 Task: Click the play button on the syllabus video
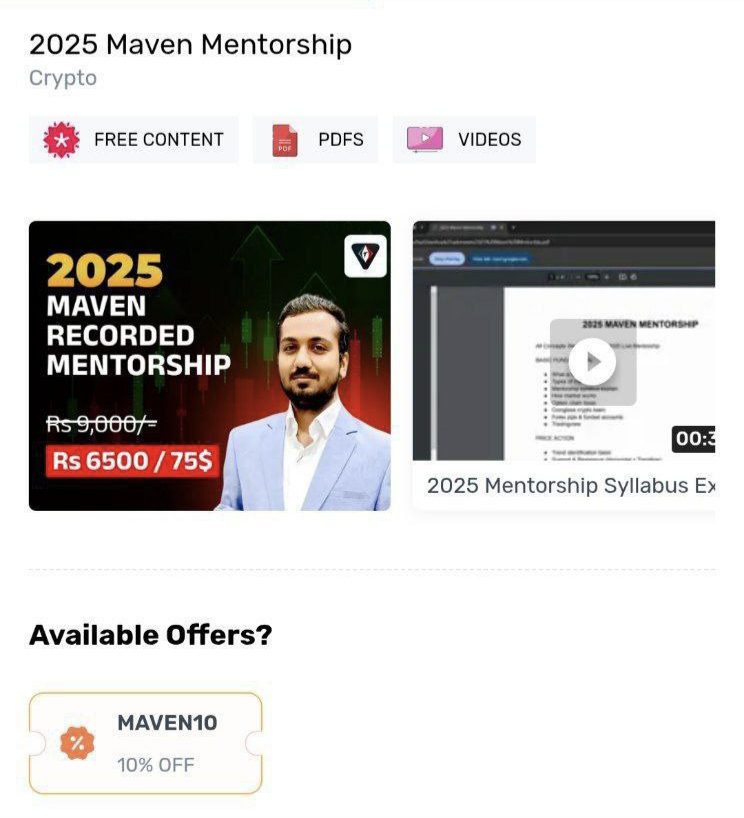click(593, 363)
